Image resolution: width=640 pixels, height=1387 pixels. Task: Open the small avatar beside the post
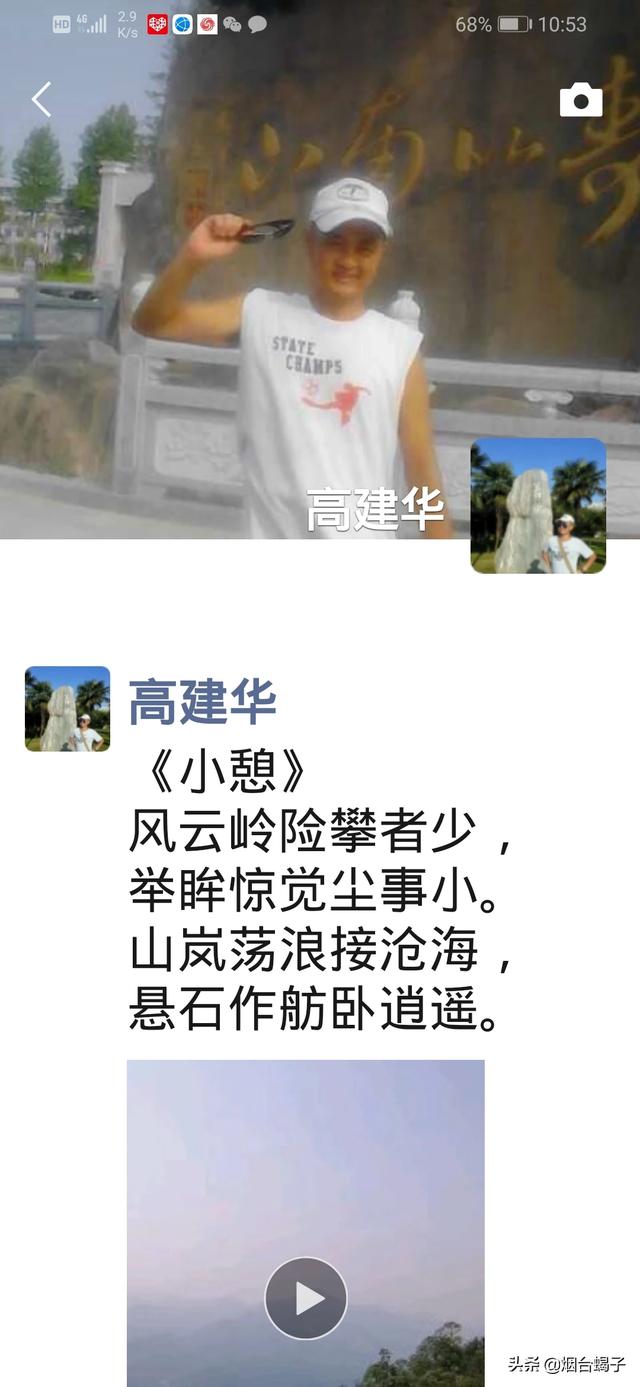[67, 709]
